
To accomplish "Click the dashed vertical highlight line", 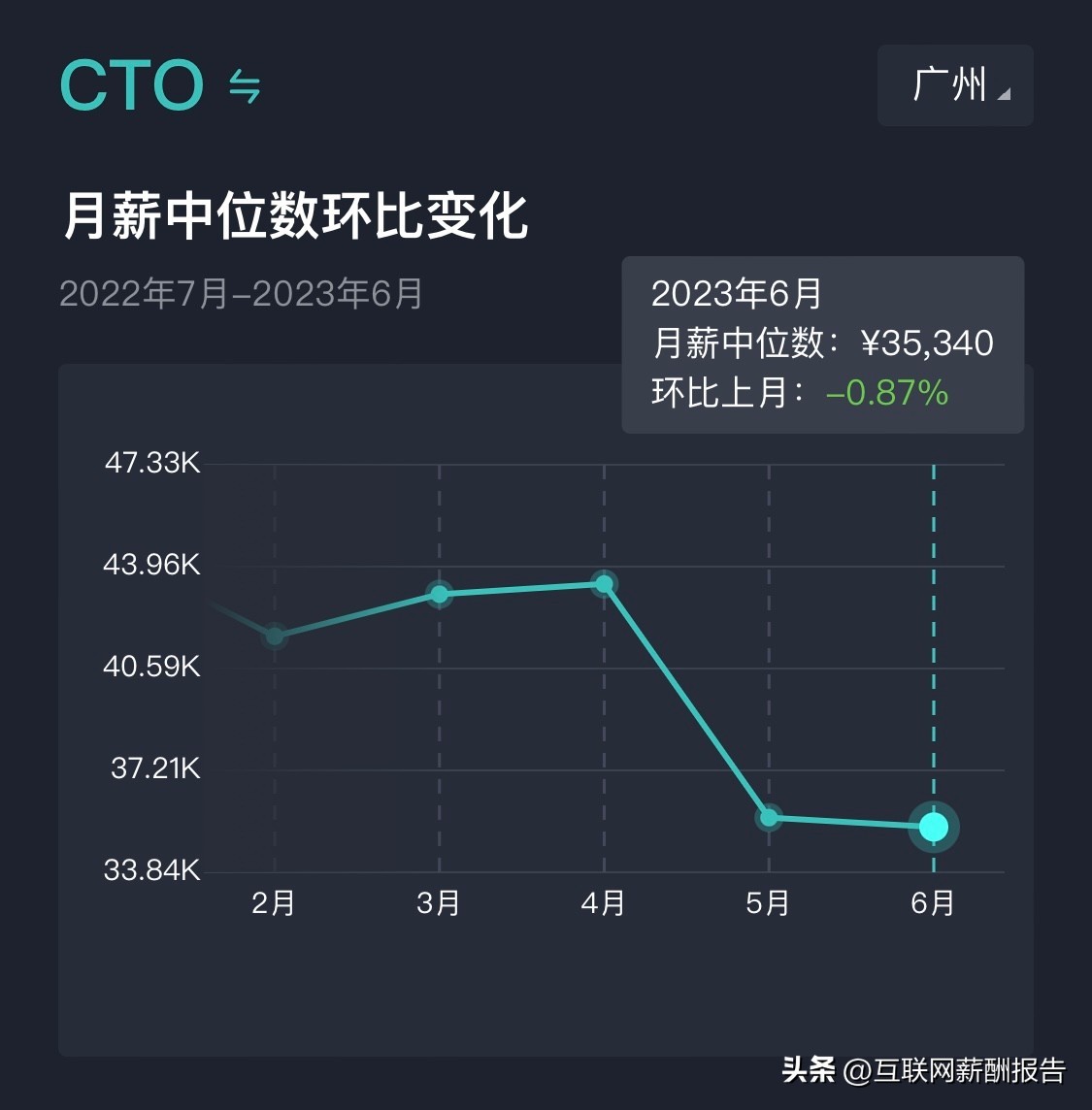I will 933,631.
